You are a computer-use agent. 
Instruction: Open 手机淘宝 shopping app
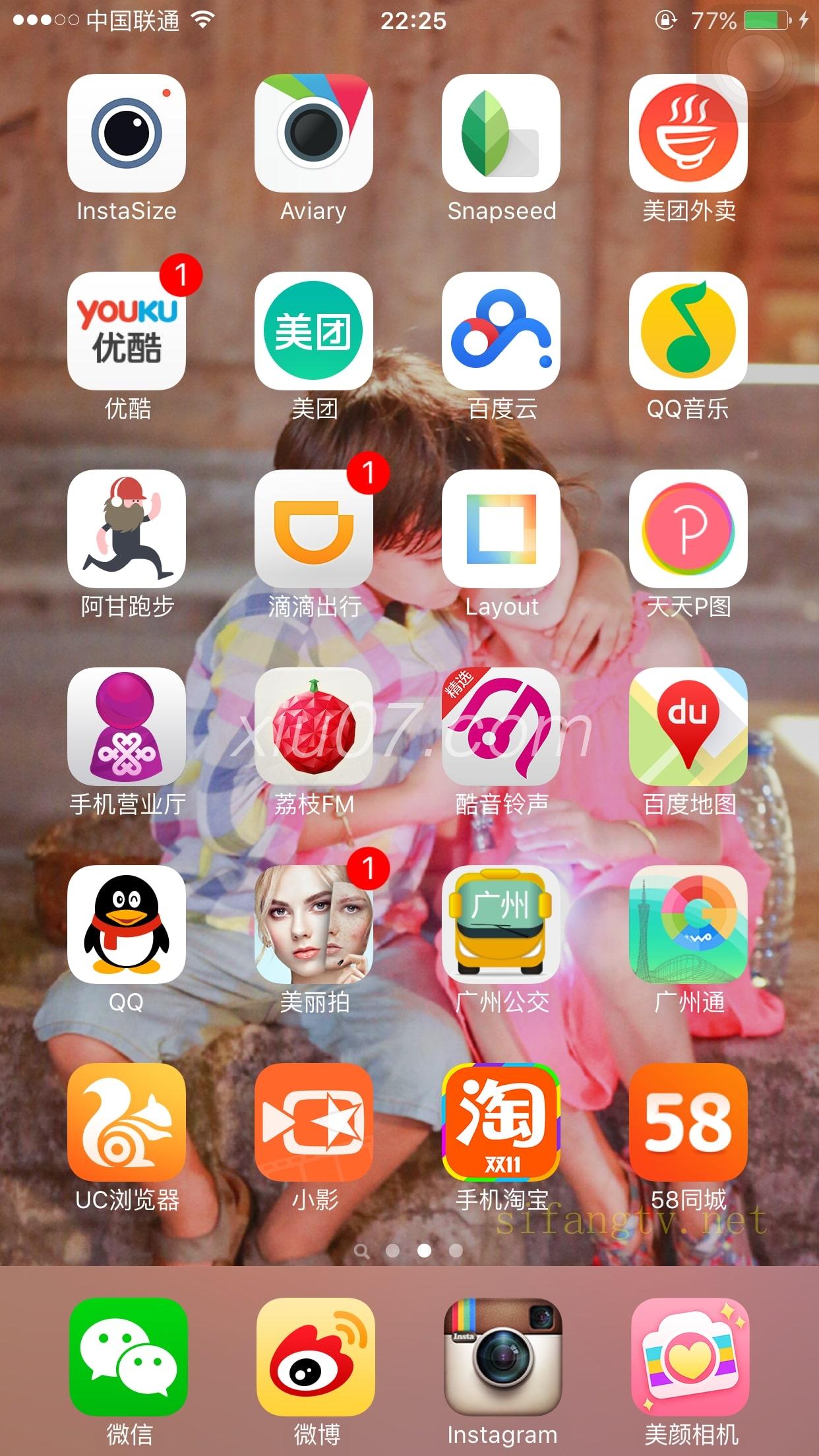pyautogui.click(x=501, y=1122)
